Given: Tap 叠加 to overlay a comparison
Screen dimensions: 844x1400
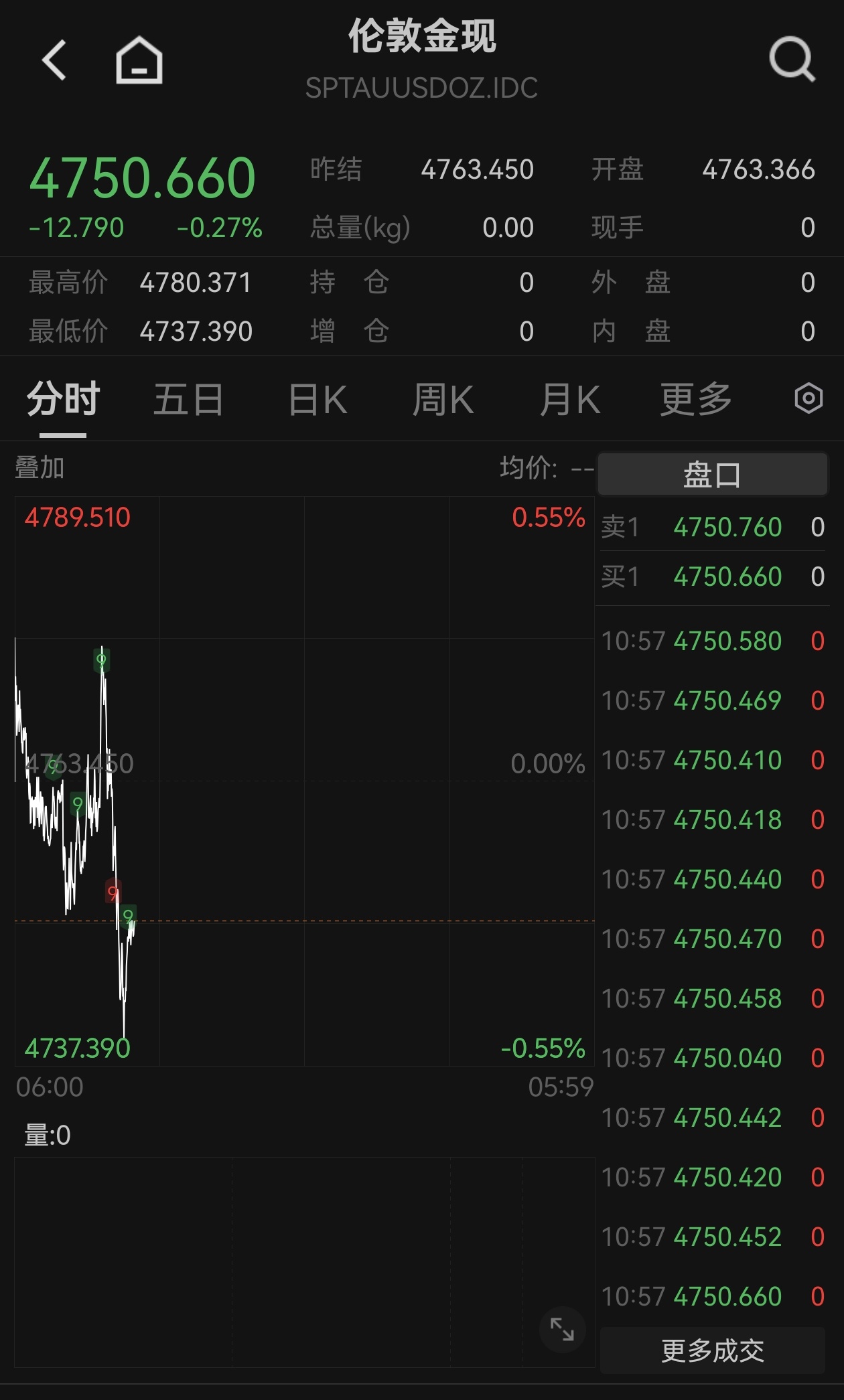Looking at the screenshot, I should pyautogui.click(x=40, y=468).
